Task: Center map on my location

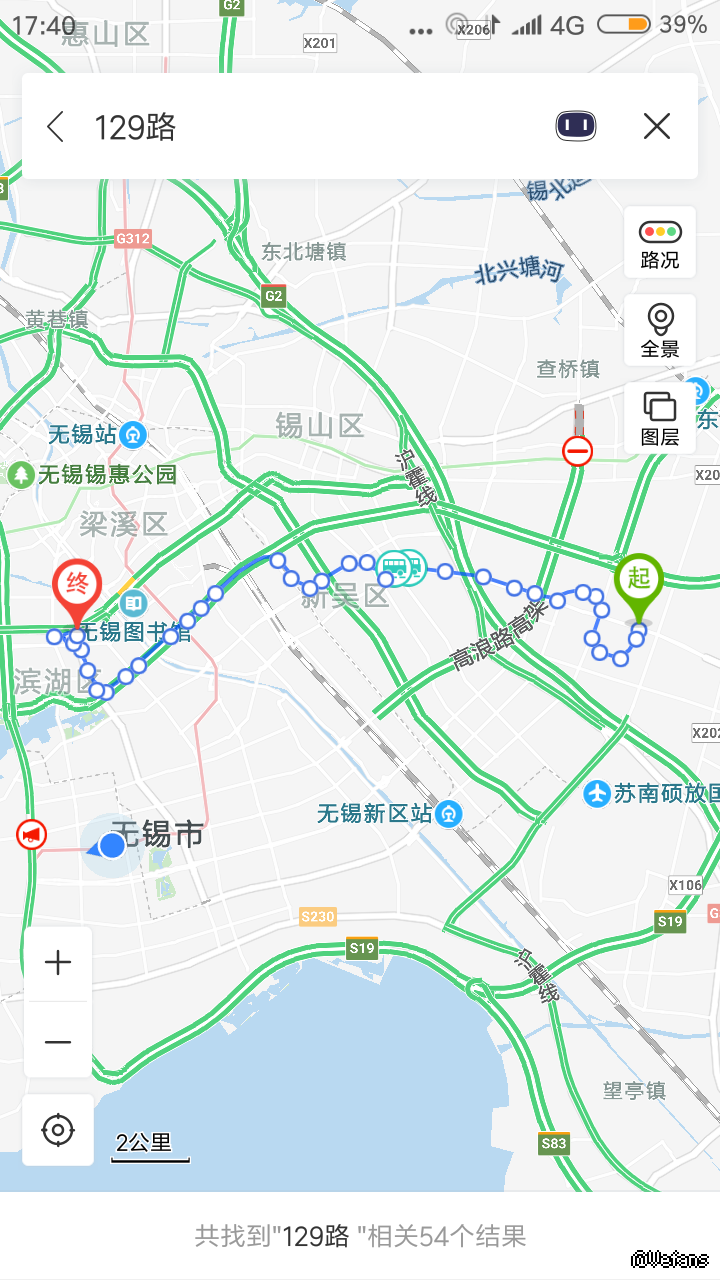Action: tap(58, 1130)
